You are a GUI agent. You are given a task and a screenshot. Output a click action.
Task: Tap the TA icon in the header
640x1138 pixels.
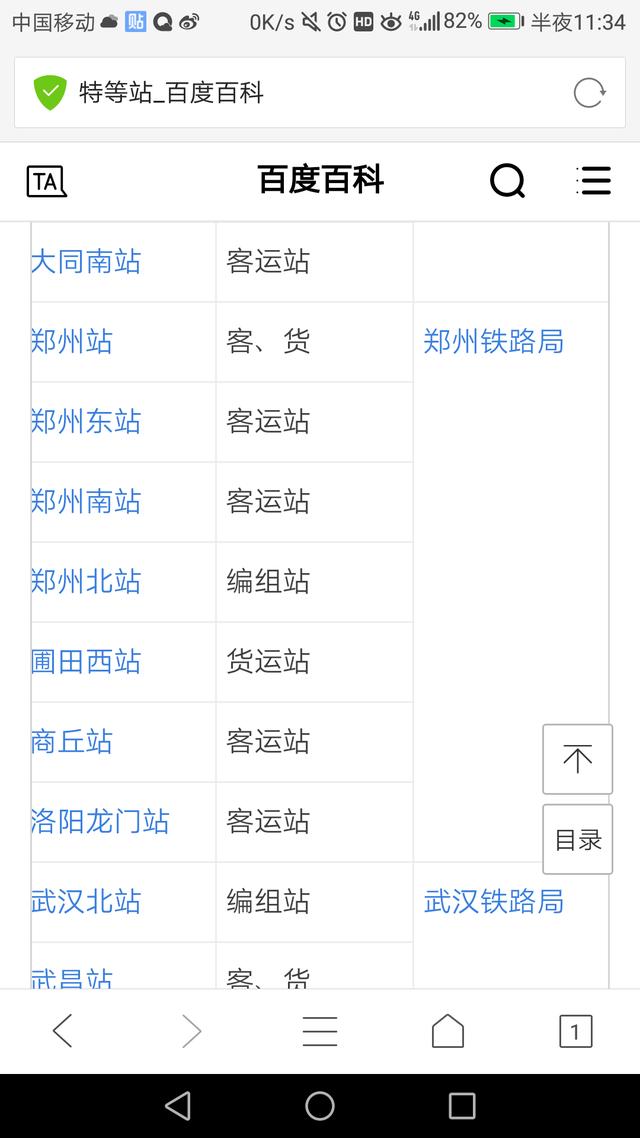(46, 181)
